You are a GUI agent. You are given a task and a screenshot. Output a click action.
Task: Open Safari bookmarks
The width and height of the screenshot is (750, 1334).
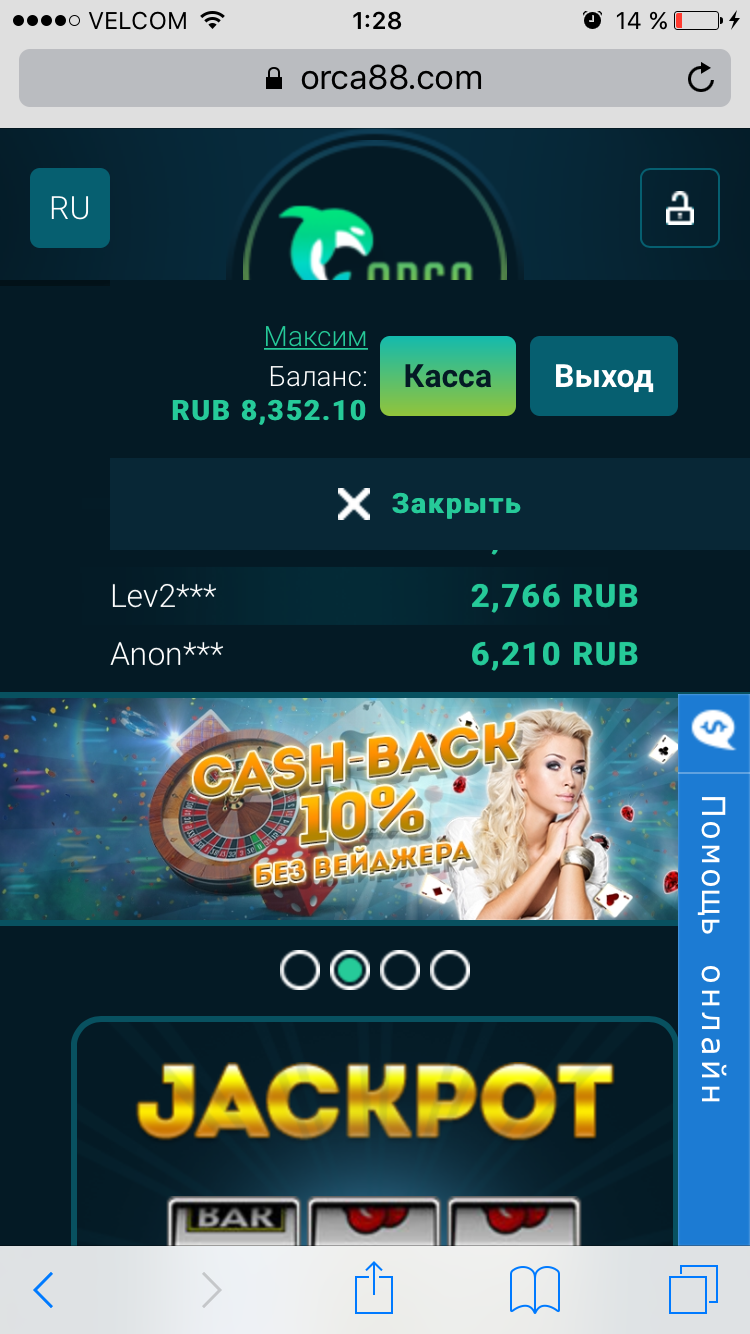click(534, 1290)
